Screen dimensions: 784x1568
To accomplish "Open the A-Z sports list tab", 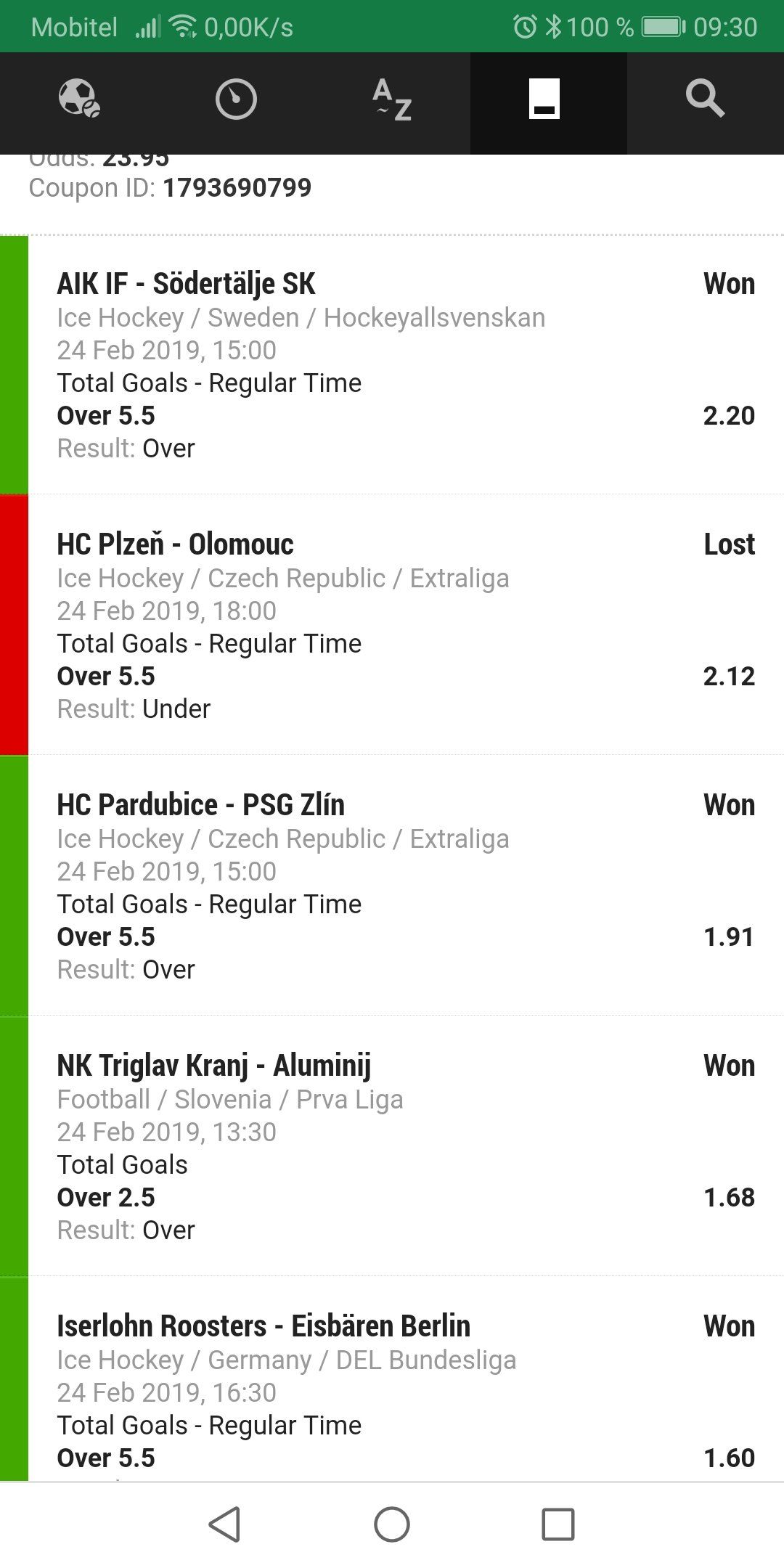I will coord(392,99).
